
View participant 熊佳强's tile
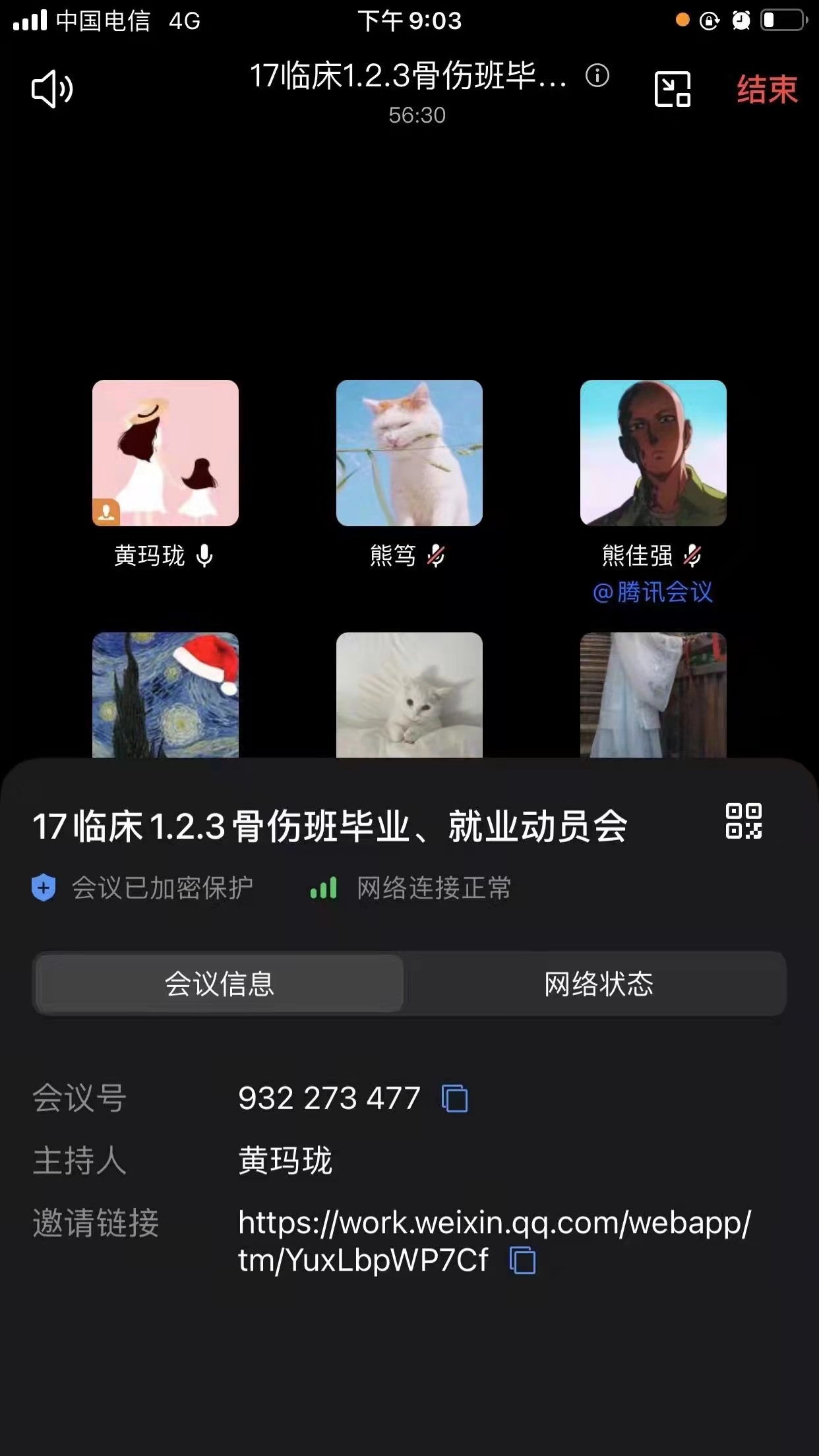[653, 453]
